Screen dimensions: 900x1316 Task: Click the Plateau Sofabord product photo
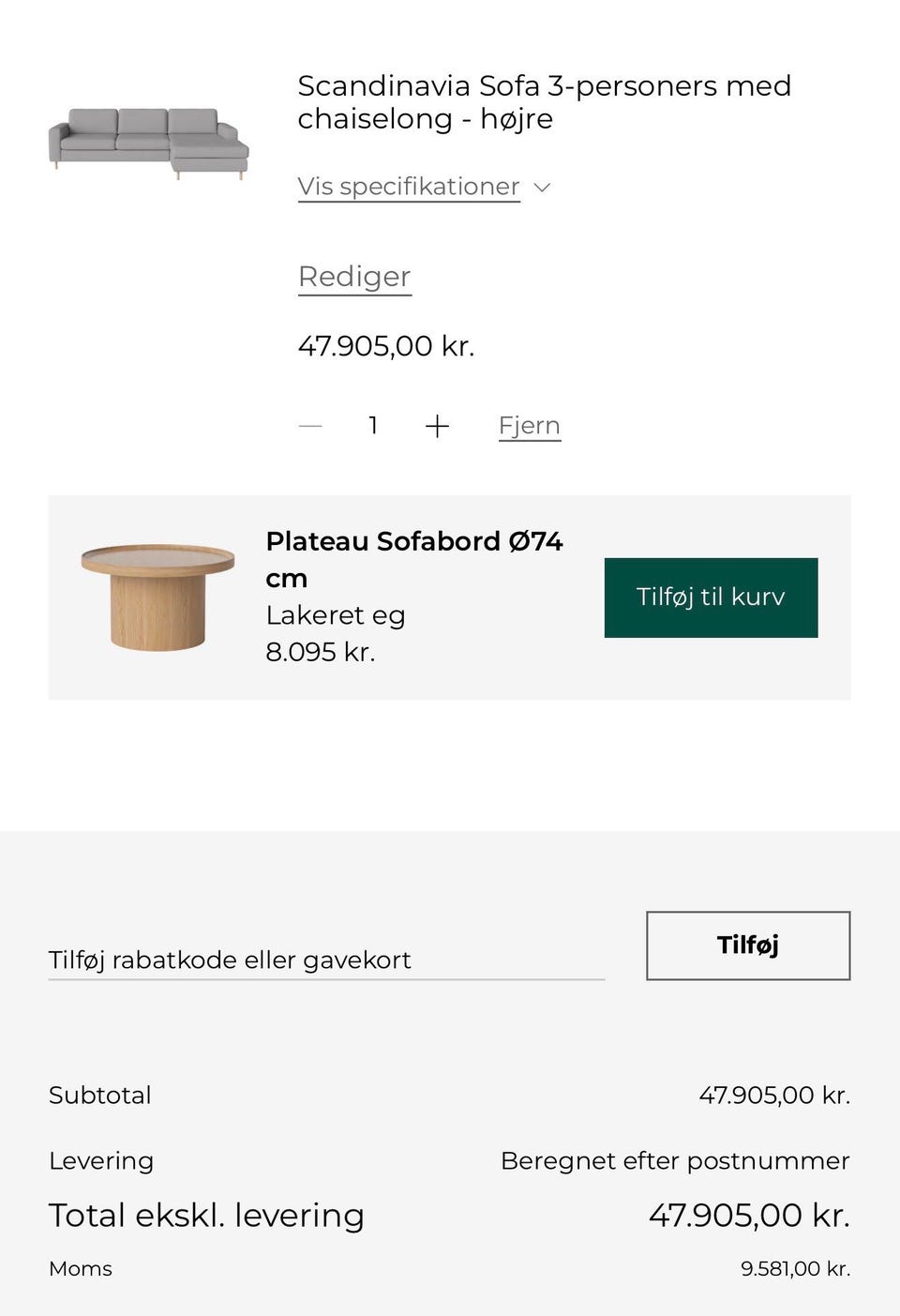(x=156, y=594)
